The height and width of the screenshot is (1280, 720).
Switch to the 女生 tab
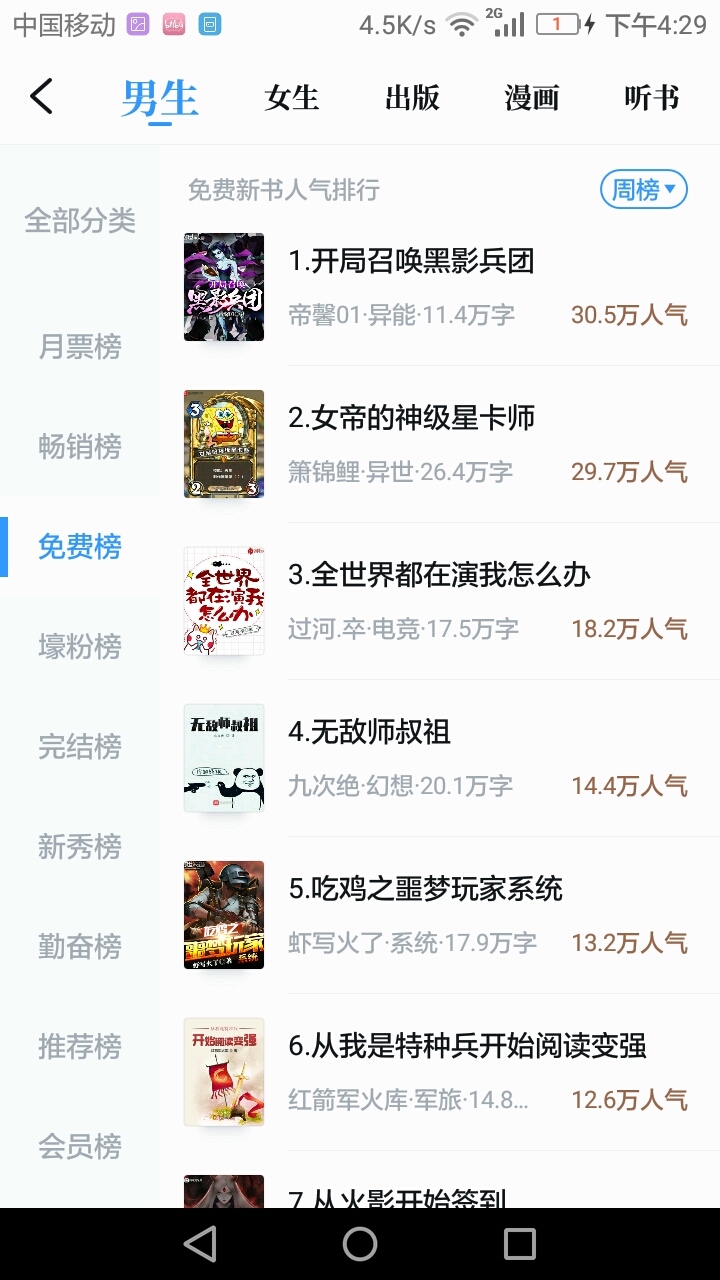291,98
